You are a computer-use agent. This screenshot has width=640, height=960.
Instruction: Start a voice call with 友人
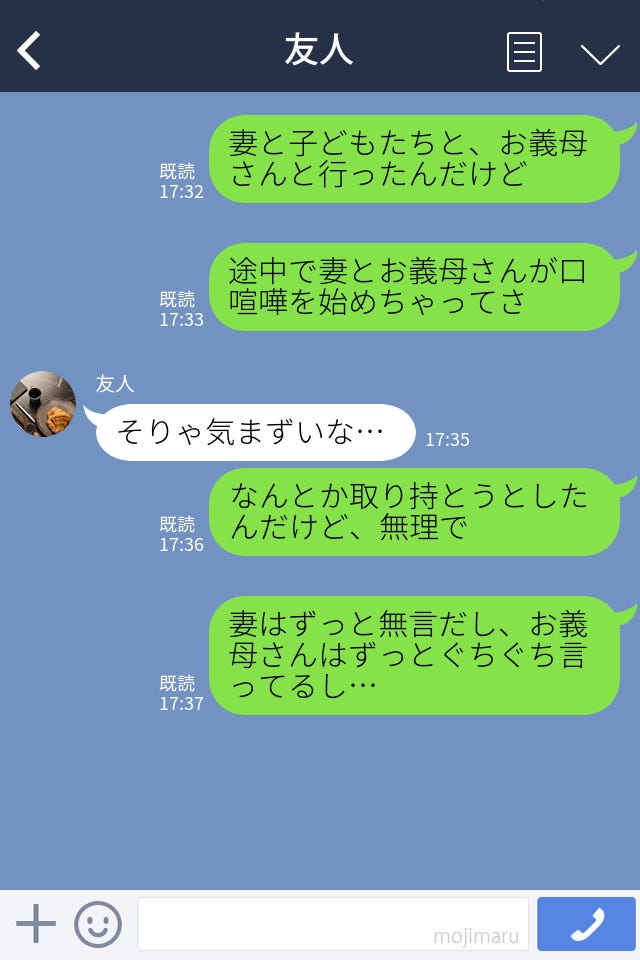point(586,924)
